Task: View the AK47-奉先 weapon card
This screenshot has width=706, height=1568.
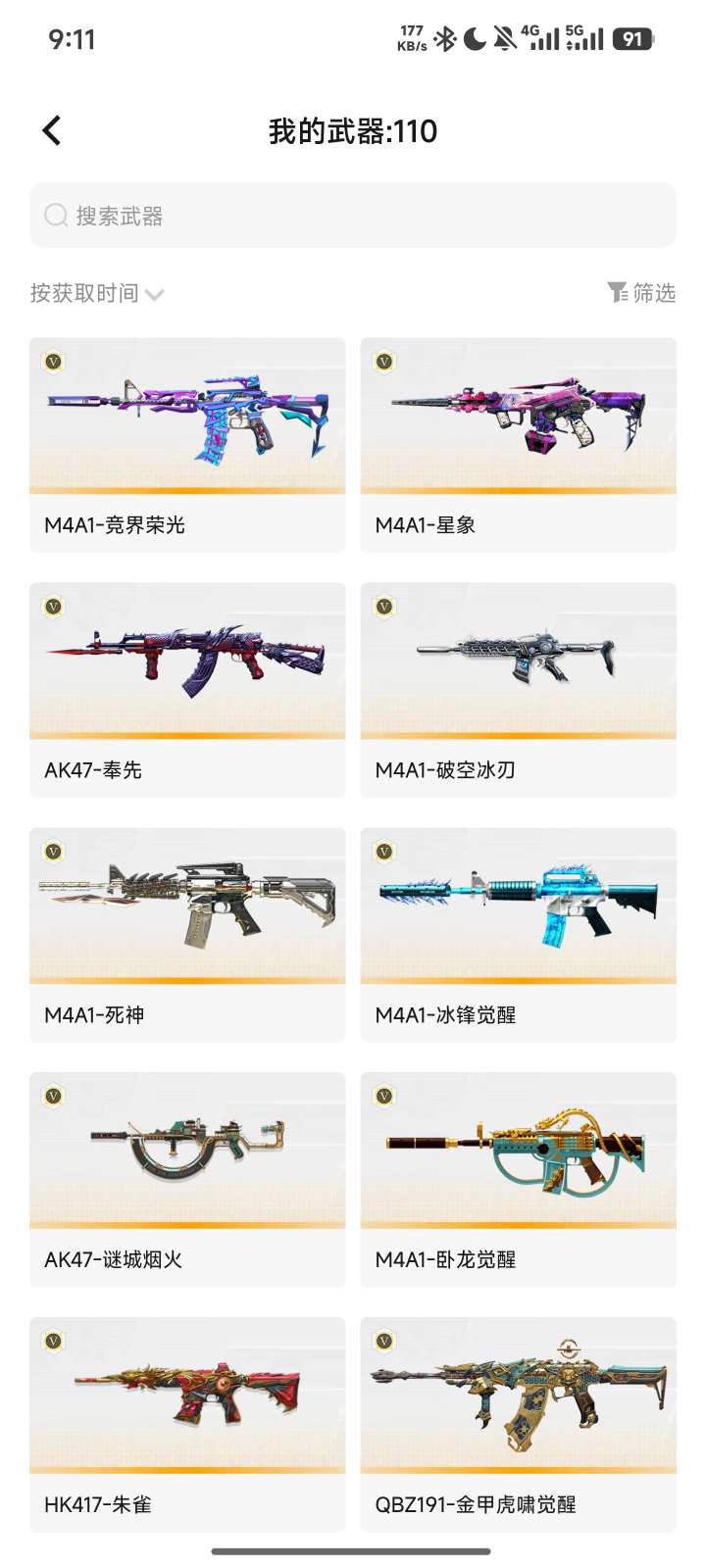Action: click(187, 690)
